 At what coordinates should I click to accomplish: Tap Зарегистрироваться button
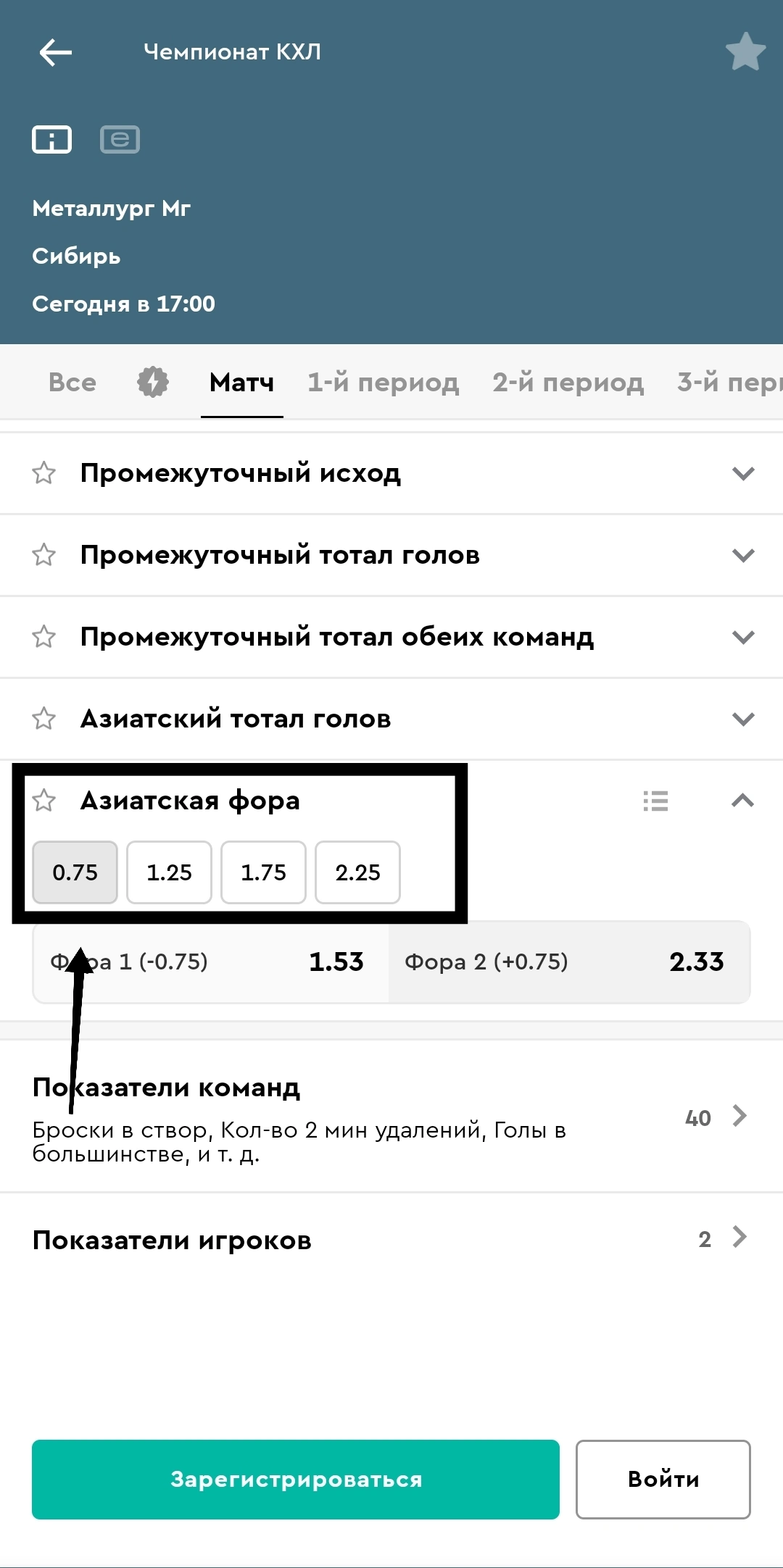click(x=296, y=1479)
